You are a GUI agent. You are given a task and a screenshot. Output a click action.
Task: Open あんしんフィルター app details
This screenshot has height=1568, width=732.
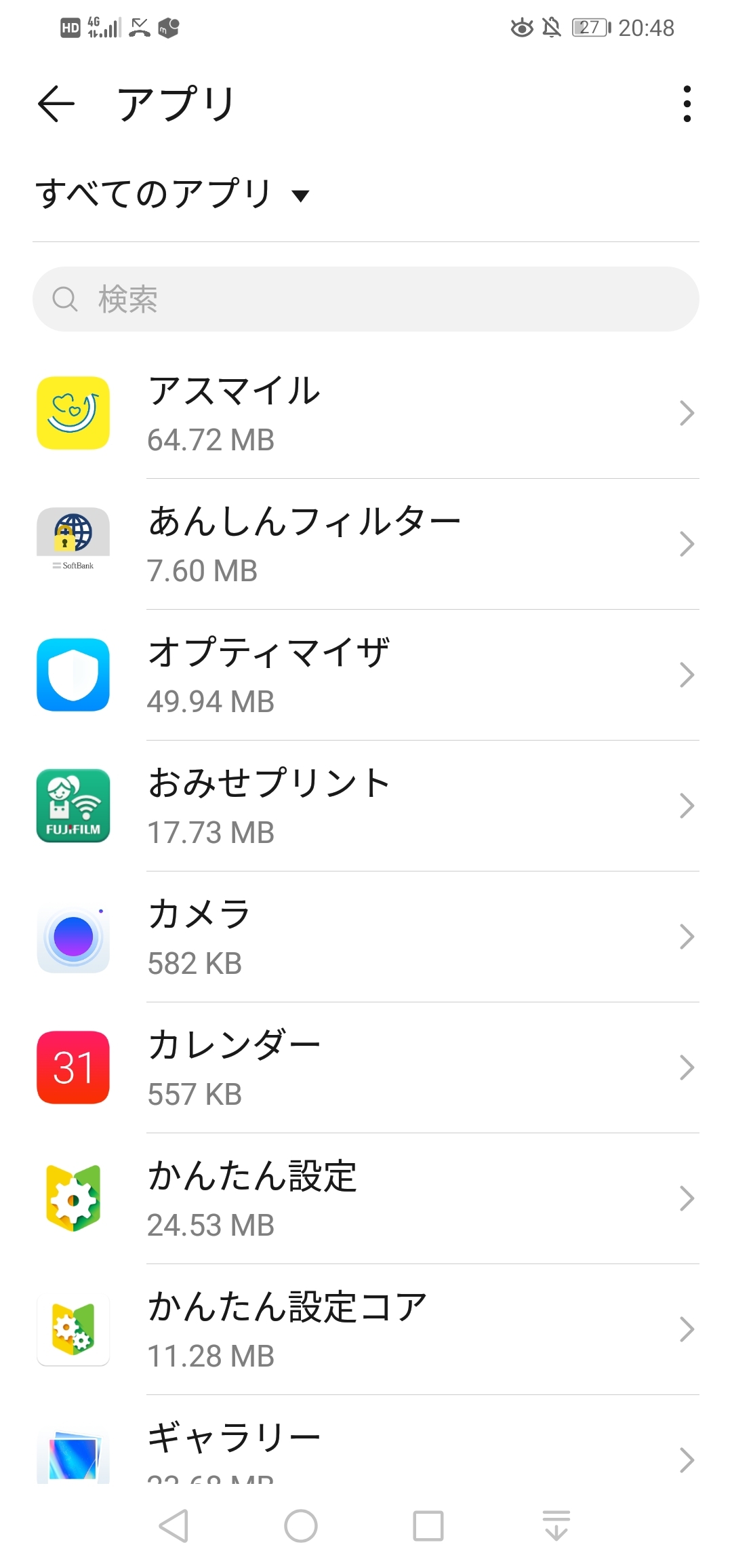366,544
